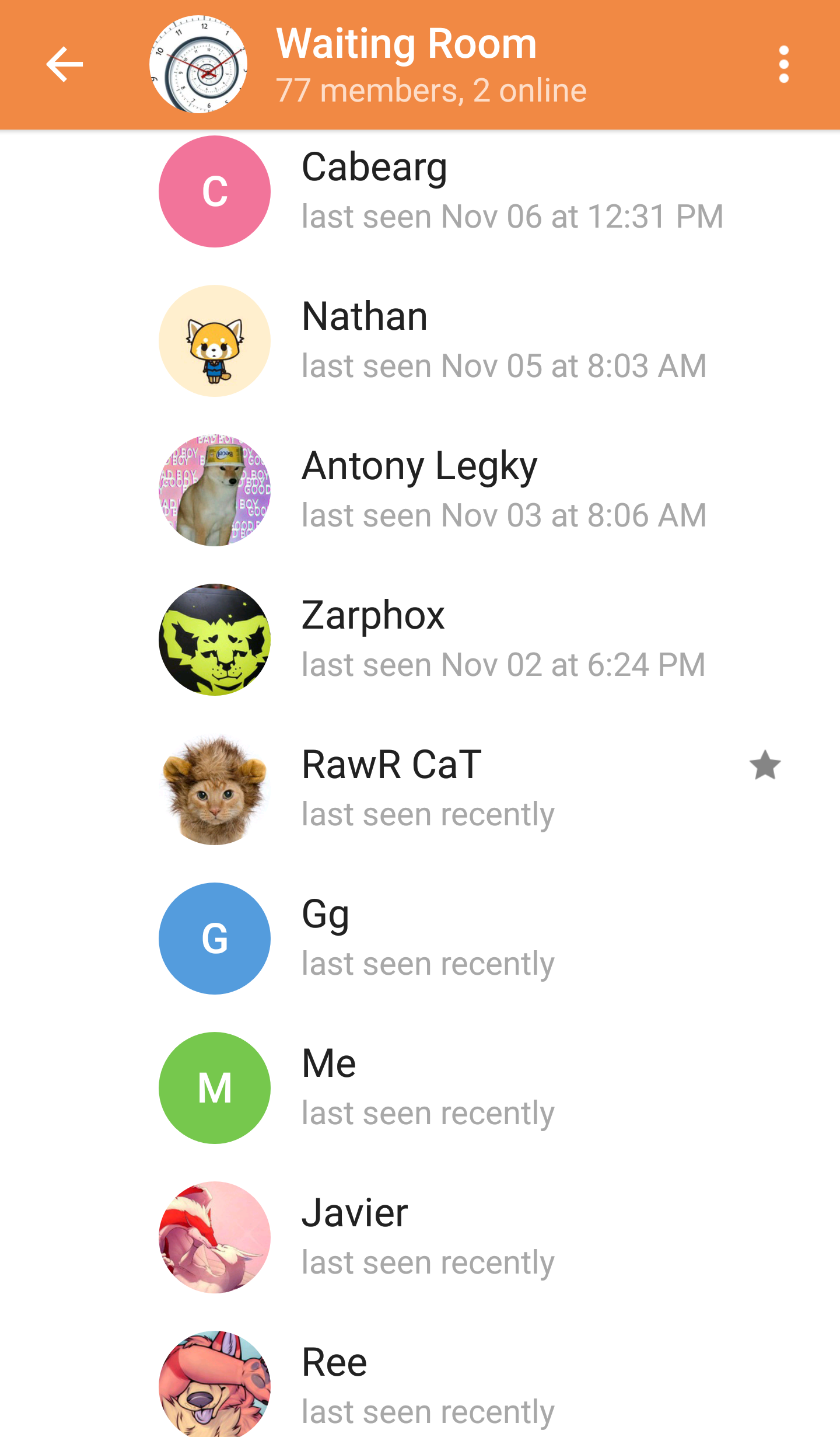Open Nathan's member profile
Viewport: 840px width, 1437px height.
[x=420, y=341]
